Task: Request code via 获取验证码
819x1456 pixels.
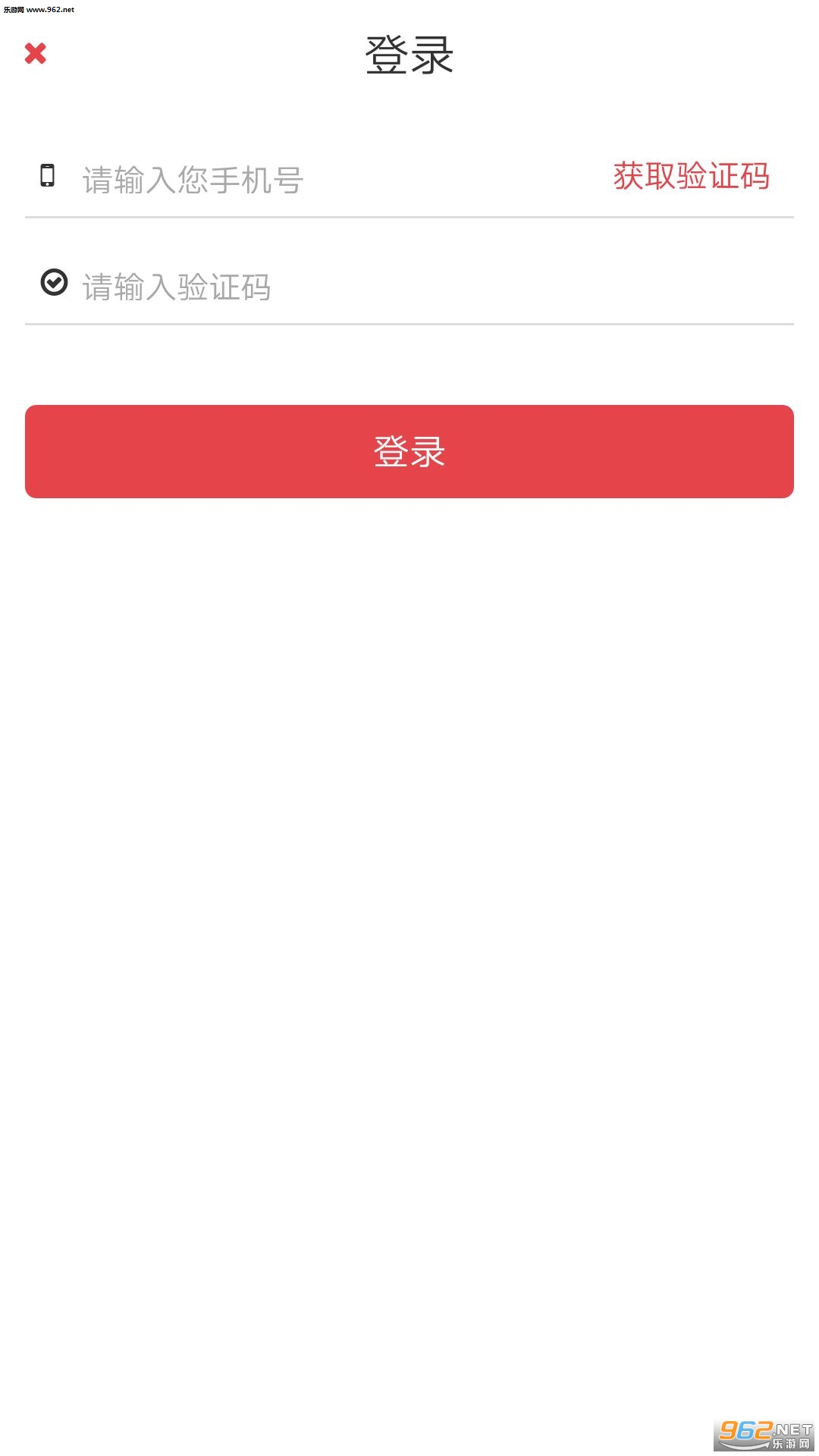Action: click(691, 177)
